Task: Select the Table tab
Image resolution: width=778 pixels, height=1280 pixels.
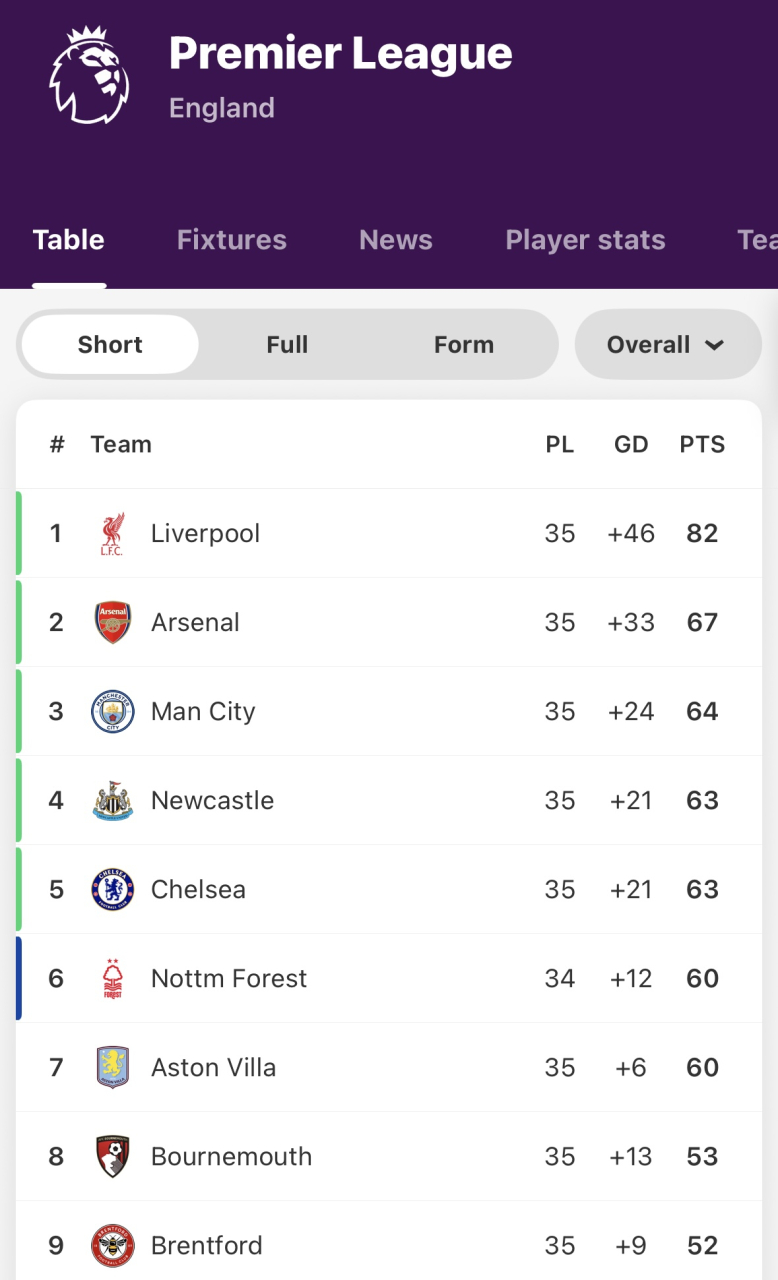Action: pos(69,240)
